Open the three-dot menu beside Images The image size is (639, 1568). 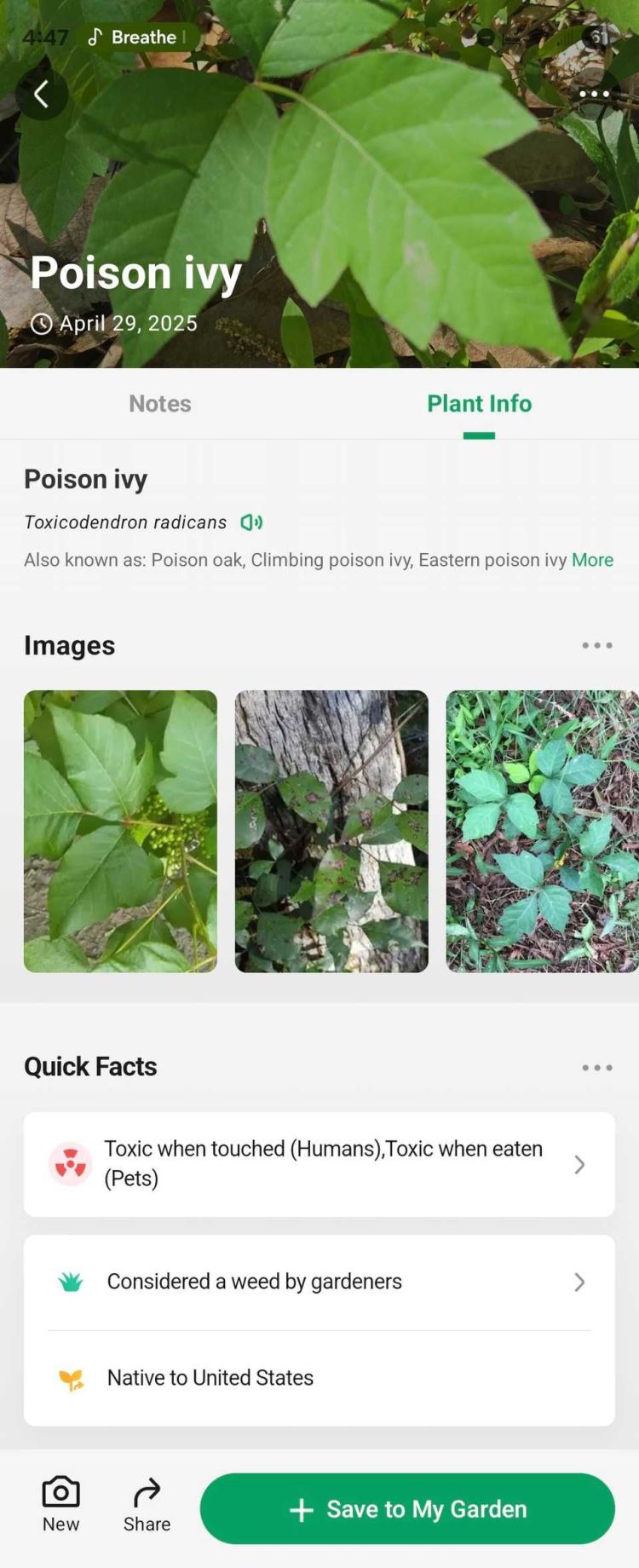(x=596, y=645)
